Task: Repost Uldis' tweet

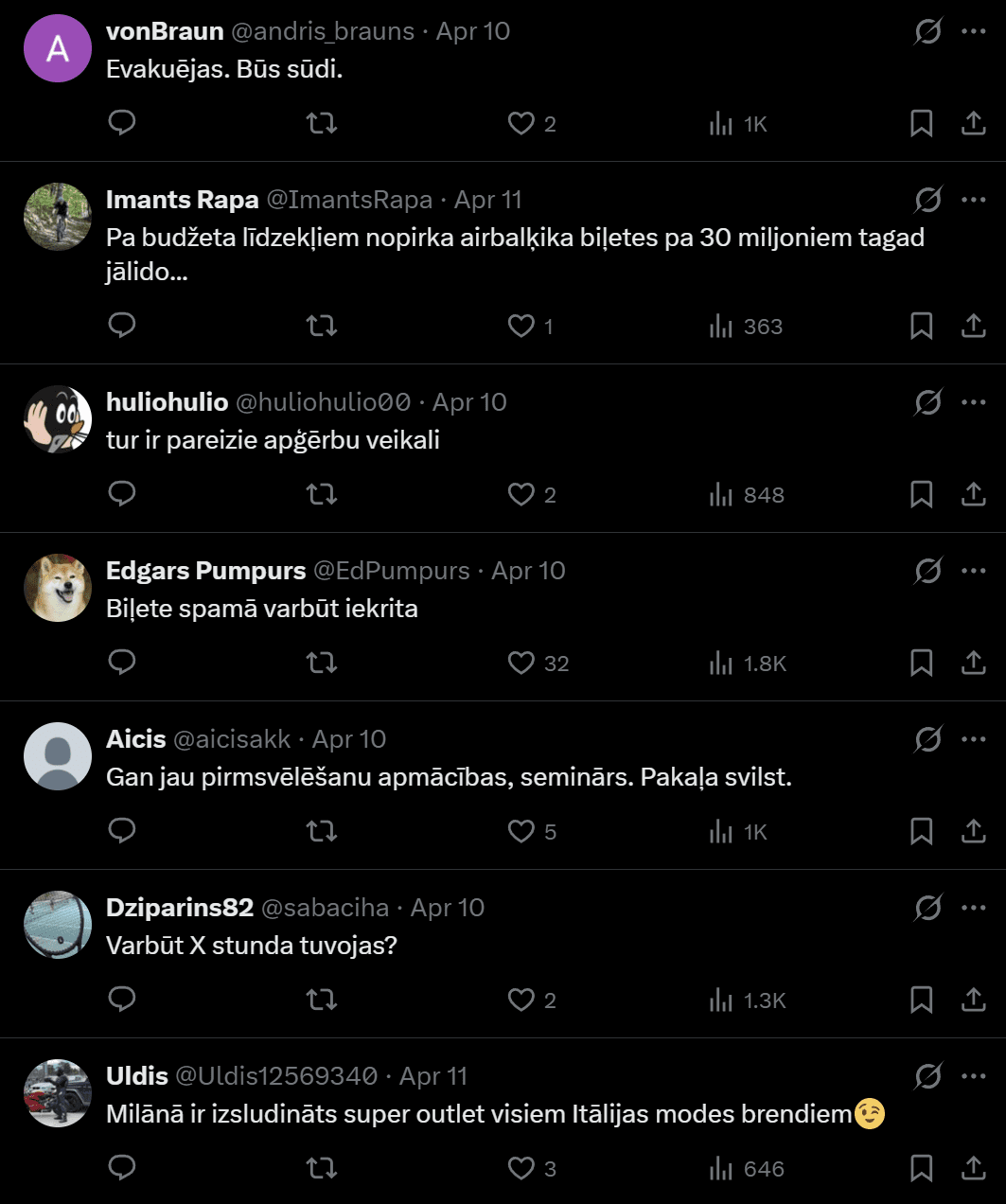Action: [322, 1168]
